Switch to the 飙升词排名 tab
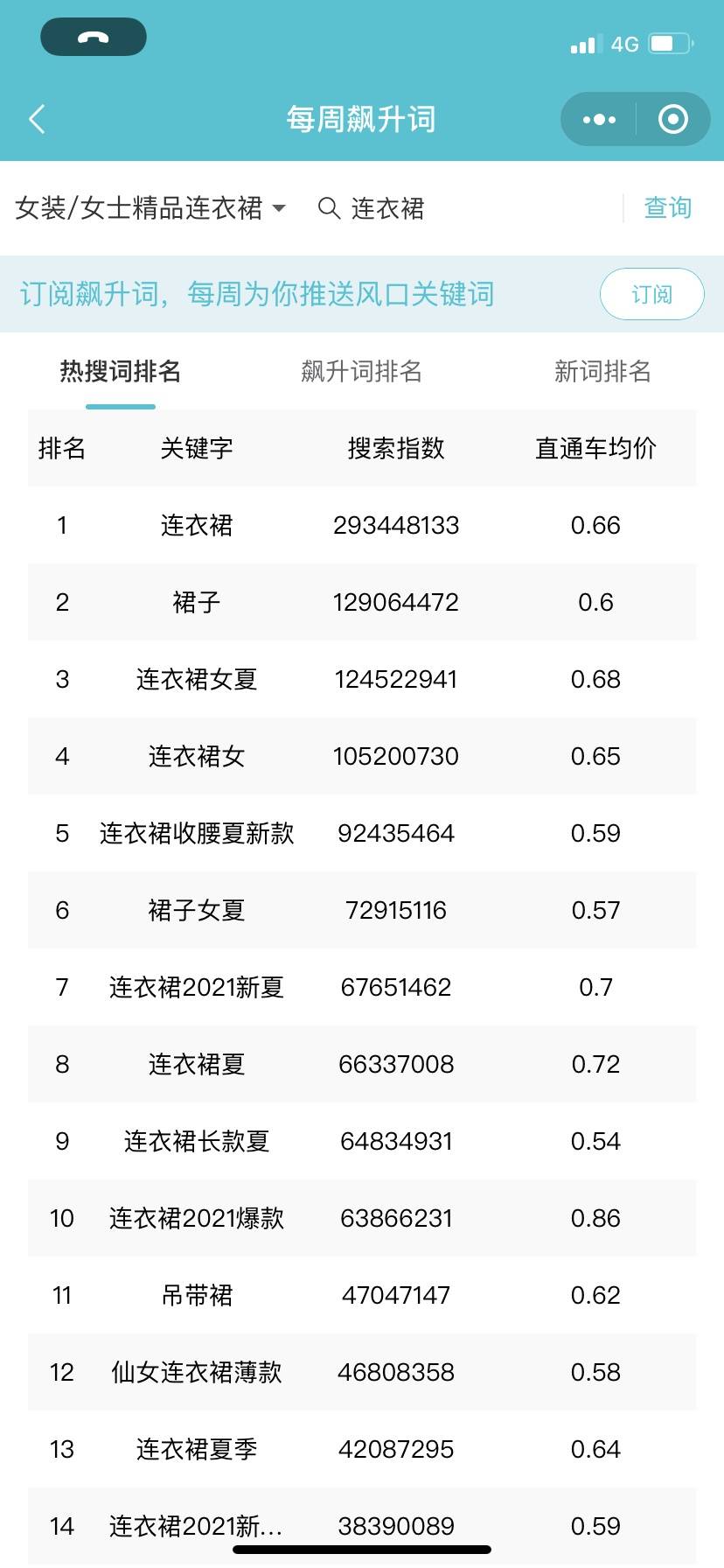The image size is (724, 1568). 361,371
